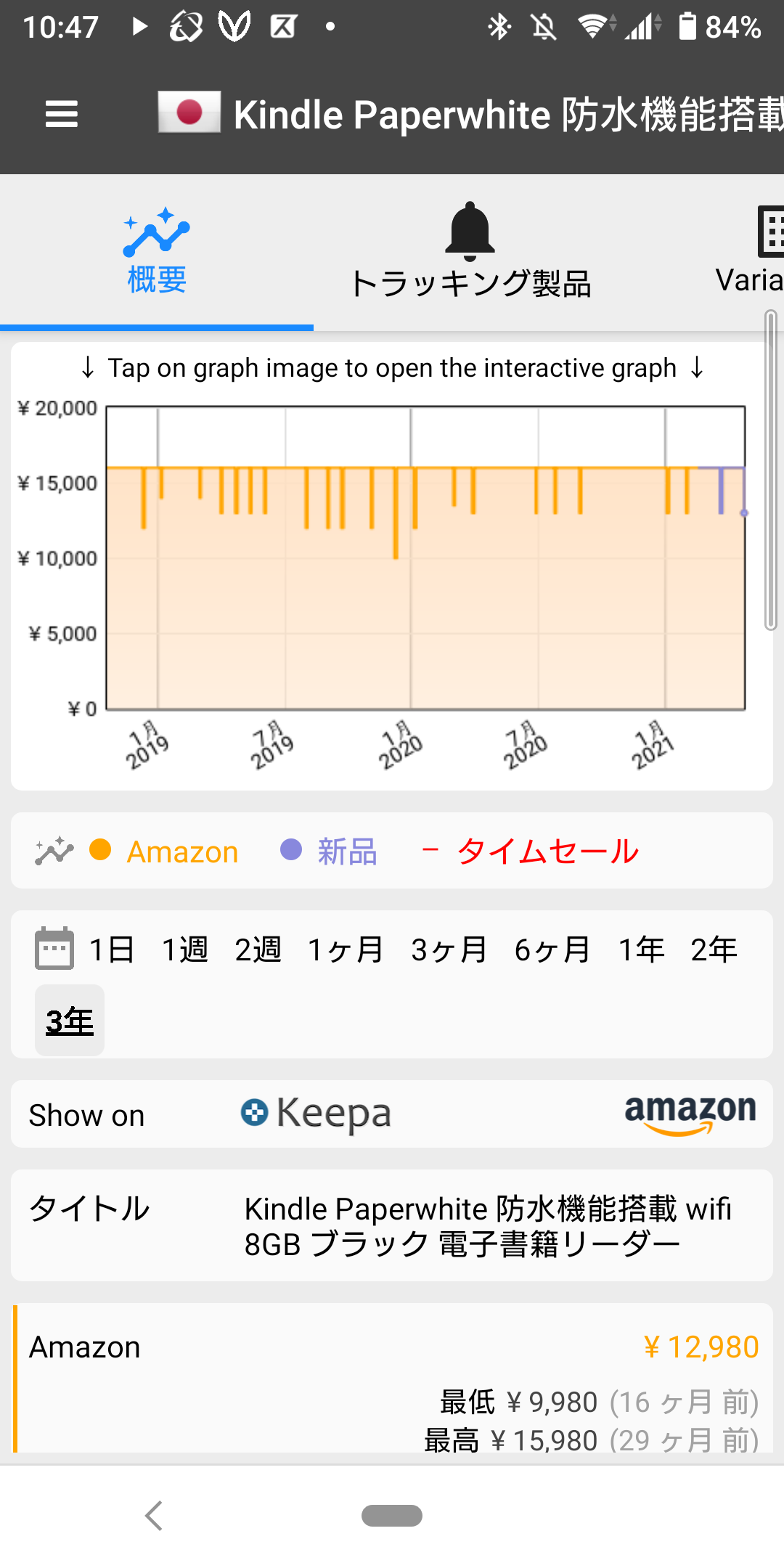Viewport: 784px width, 1568px height.
Task: Choose the 1ヶ月 date range
Action: tap(346, 950)
